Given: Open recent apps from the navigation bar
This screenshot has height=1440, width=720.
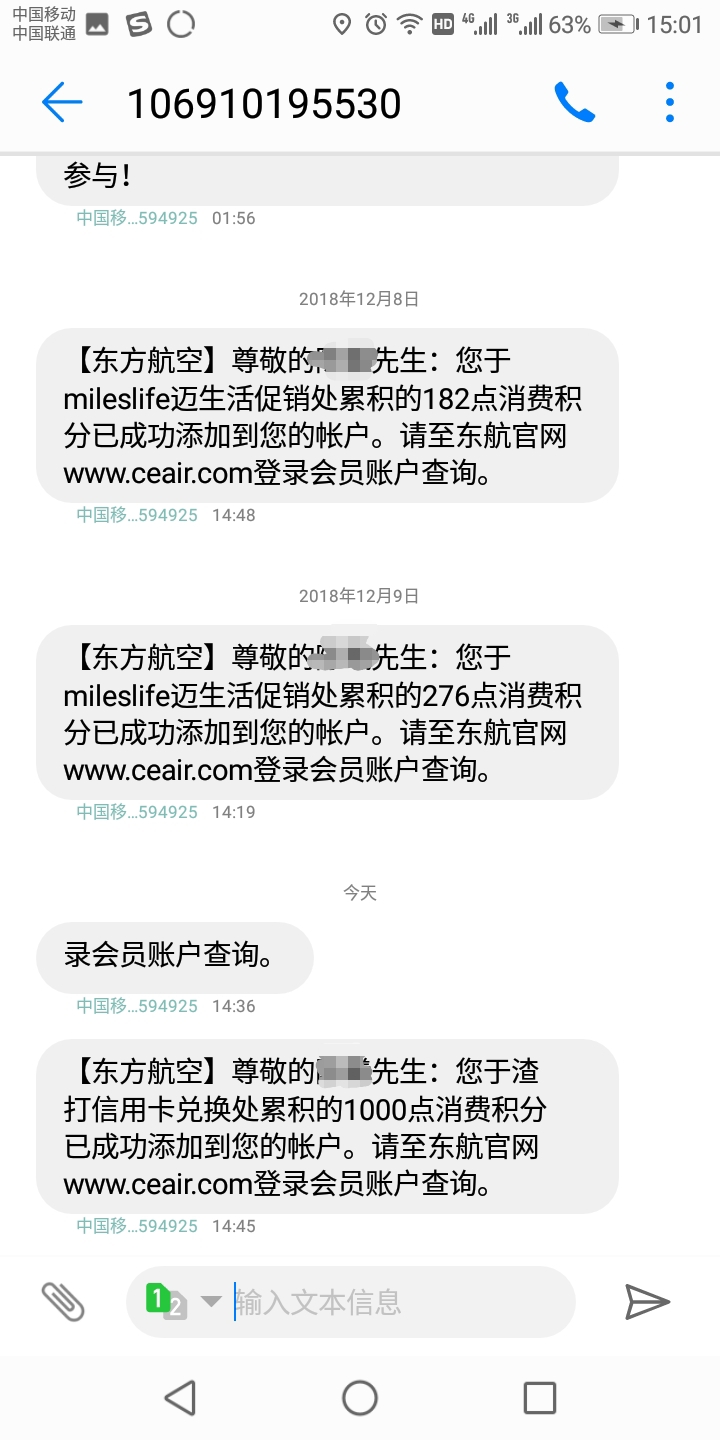Looking at the screenshot, I should [x=539, y=1397].
